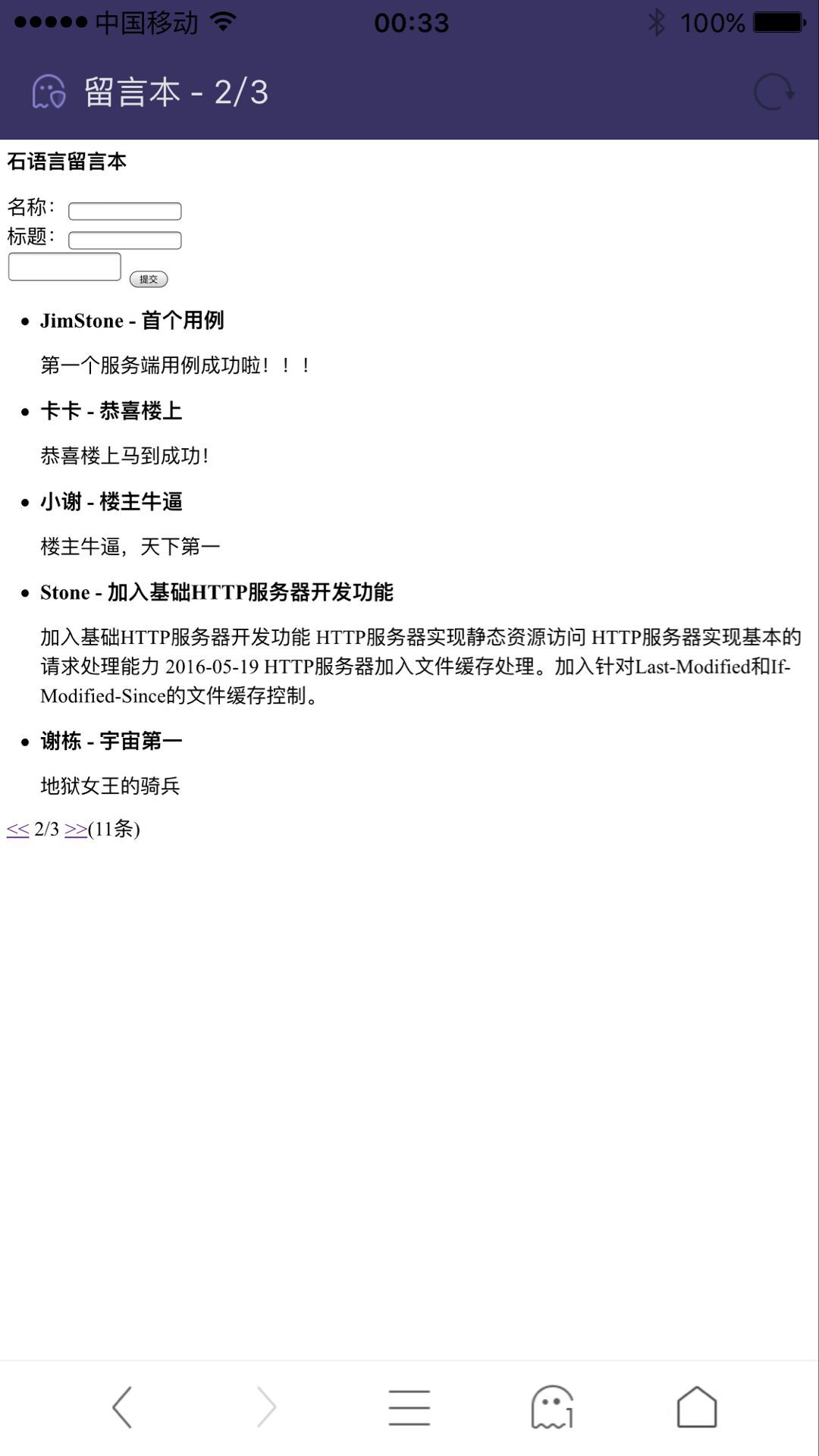Submit the form with the 提交 button
The image size is (819, 1456).
pos(149,279)
